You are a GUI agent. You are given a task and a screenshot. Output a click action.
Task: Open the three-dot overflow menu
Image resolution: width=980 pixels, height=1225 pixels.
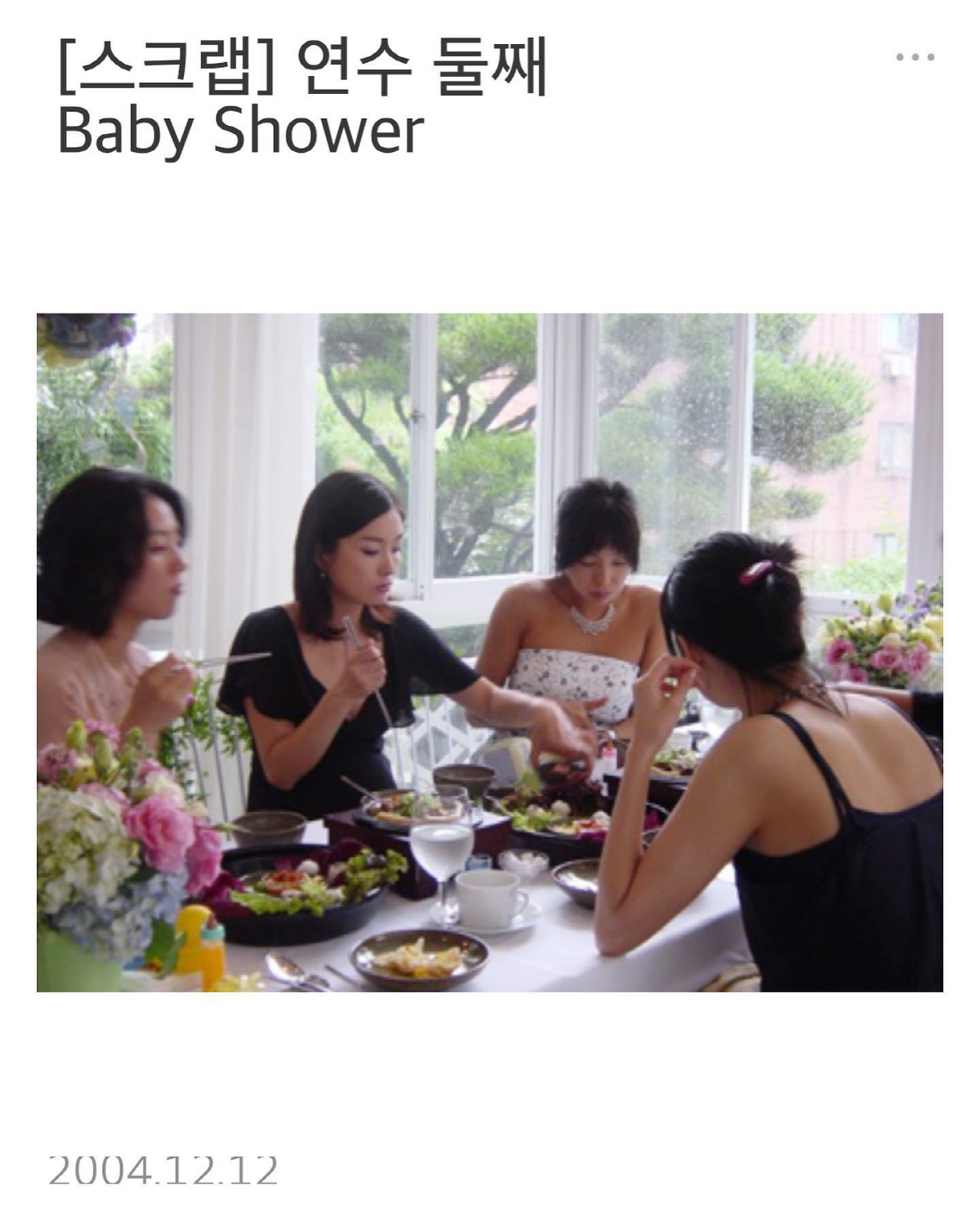pyautogui.click(x=915, y=57)
